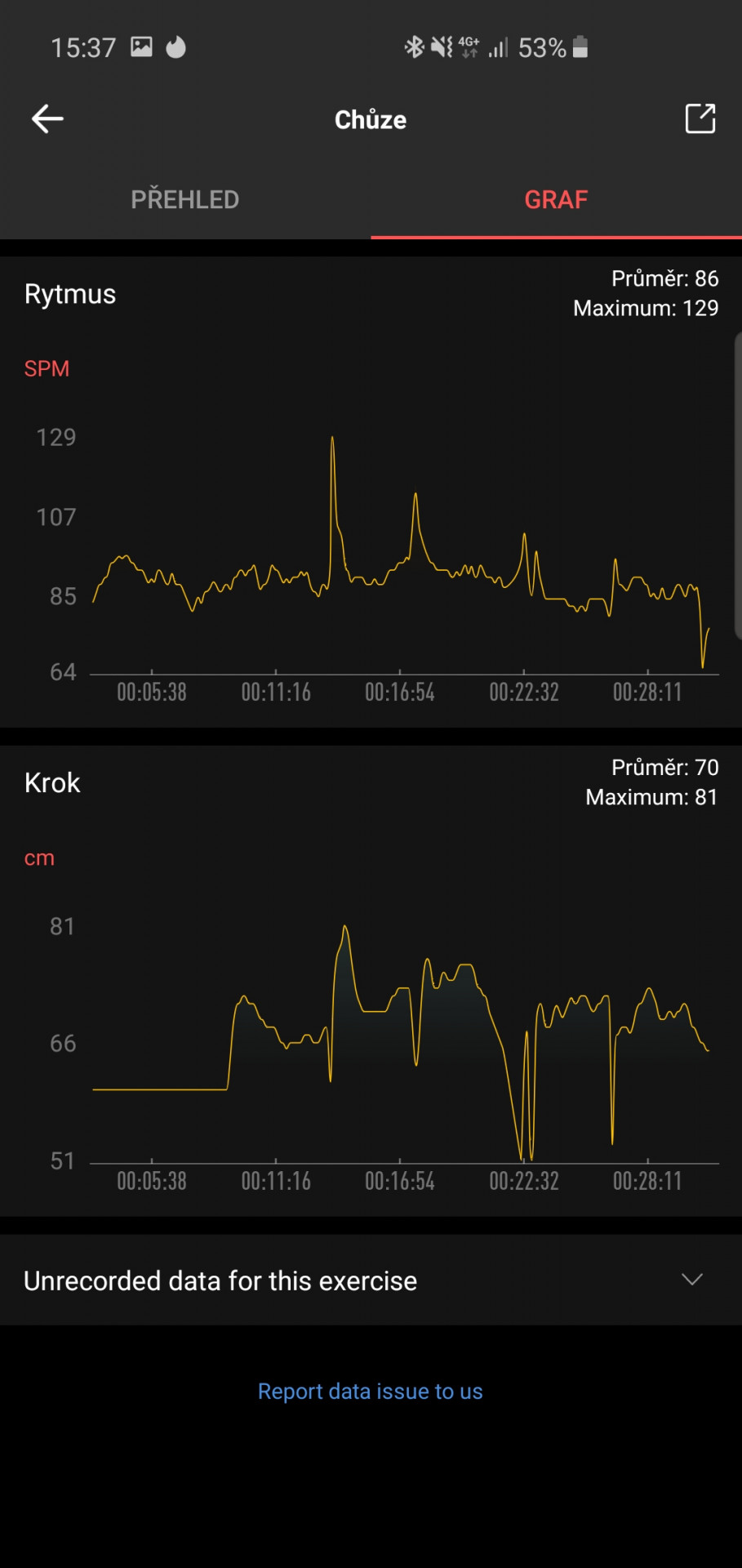Go back using the arrow icon

point(47,119)
